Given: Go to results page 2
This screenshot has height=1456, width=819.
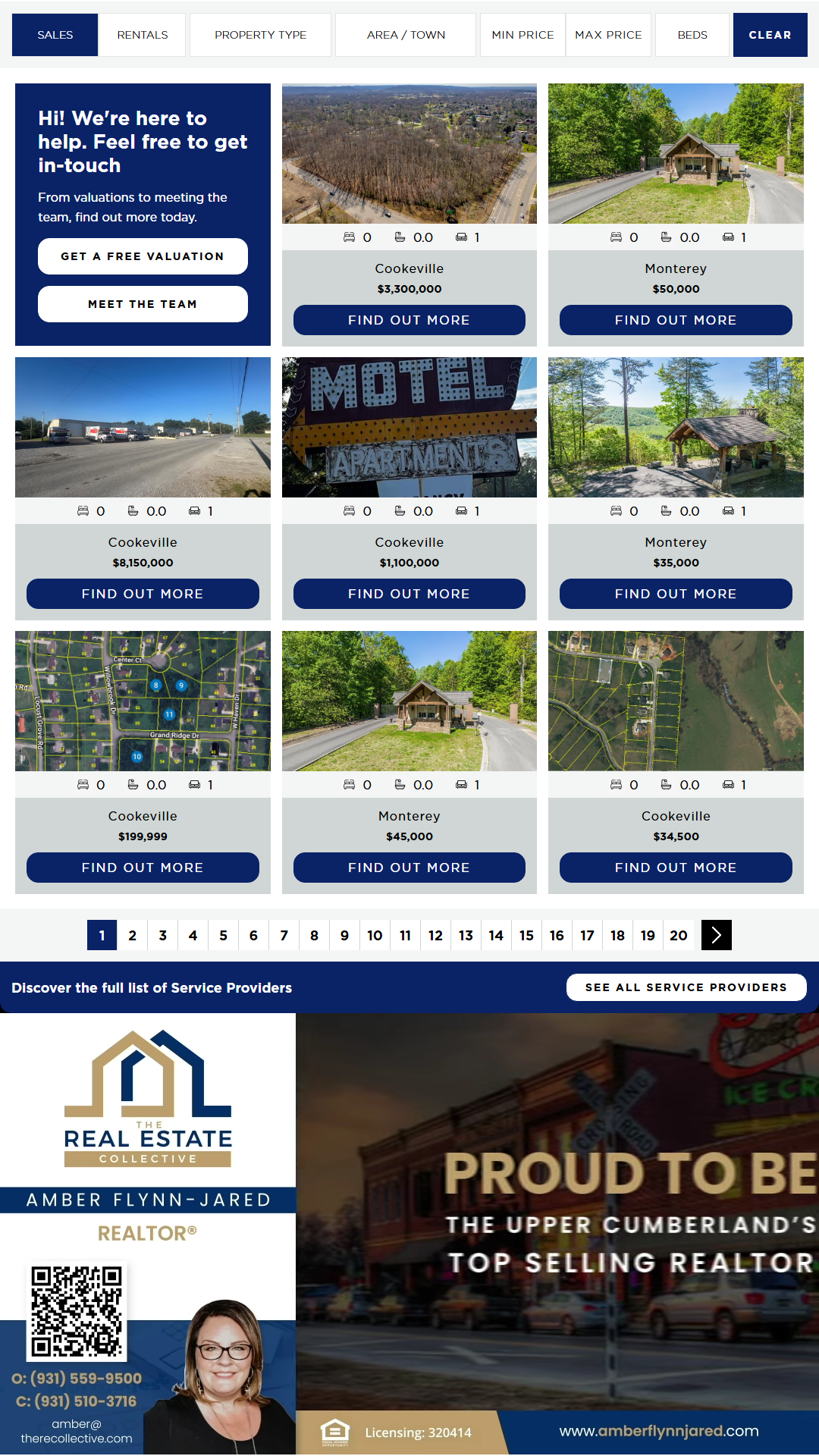Looking at the screenshot, I should 132,935.
